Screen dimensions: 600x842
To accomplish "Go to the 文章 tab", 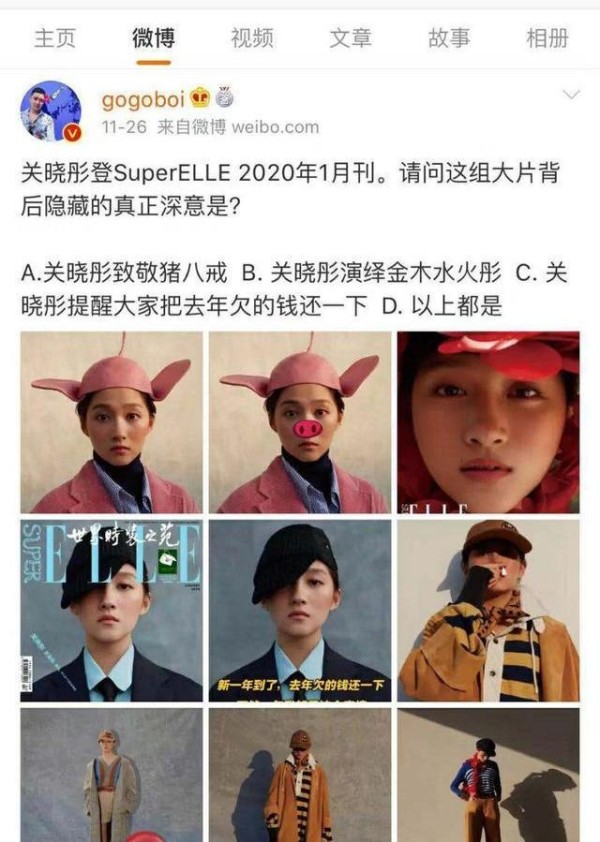I will (350, 38).
